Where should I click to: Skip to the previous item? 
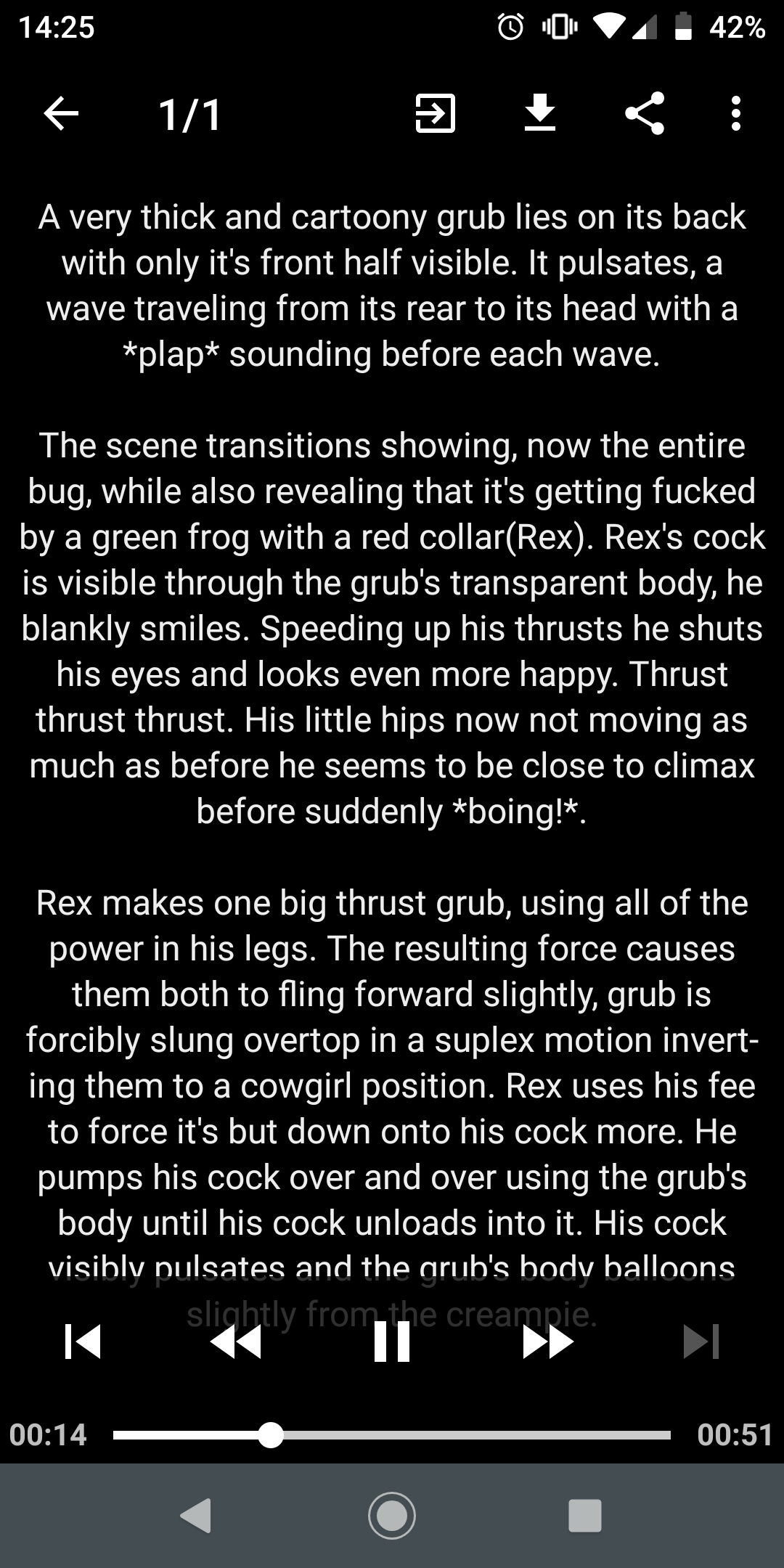[83, 1342]
